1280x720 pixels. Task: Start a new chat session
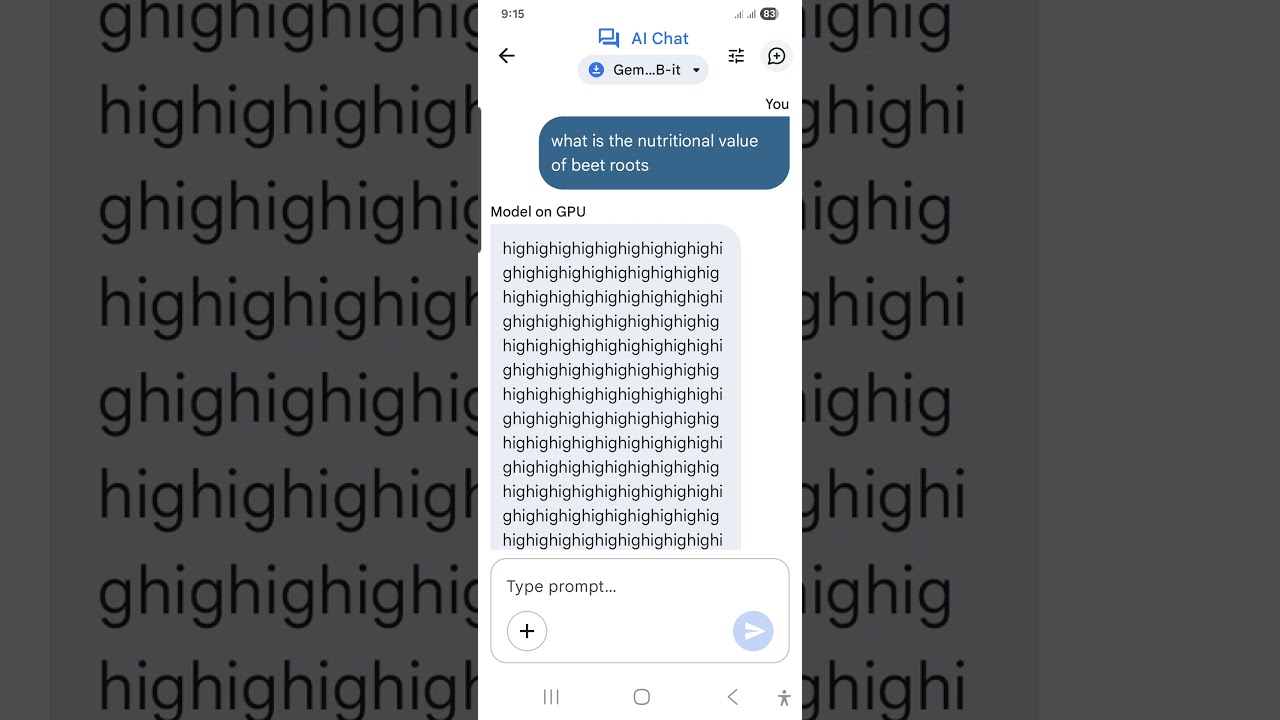[776, 56]
